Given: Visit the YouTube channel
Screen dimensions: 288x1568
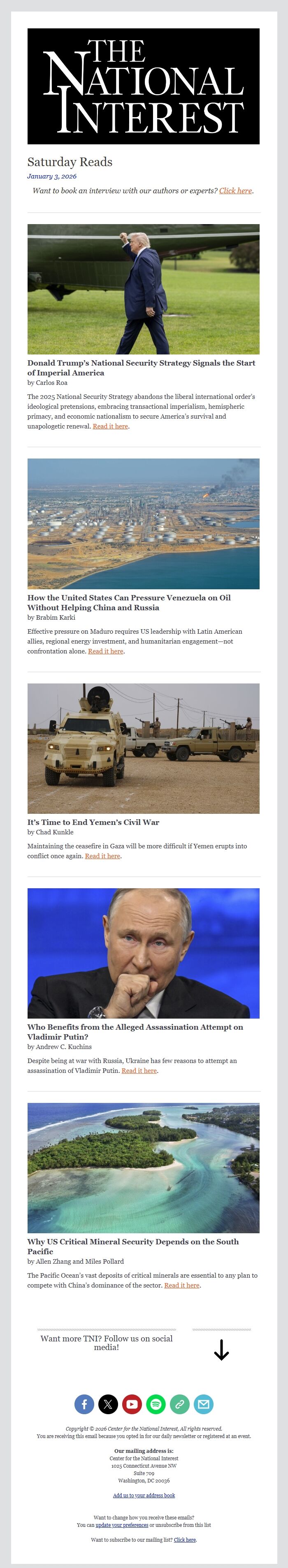Looking at the screenshot, I should pos(132,1404).
